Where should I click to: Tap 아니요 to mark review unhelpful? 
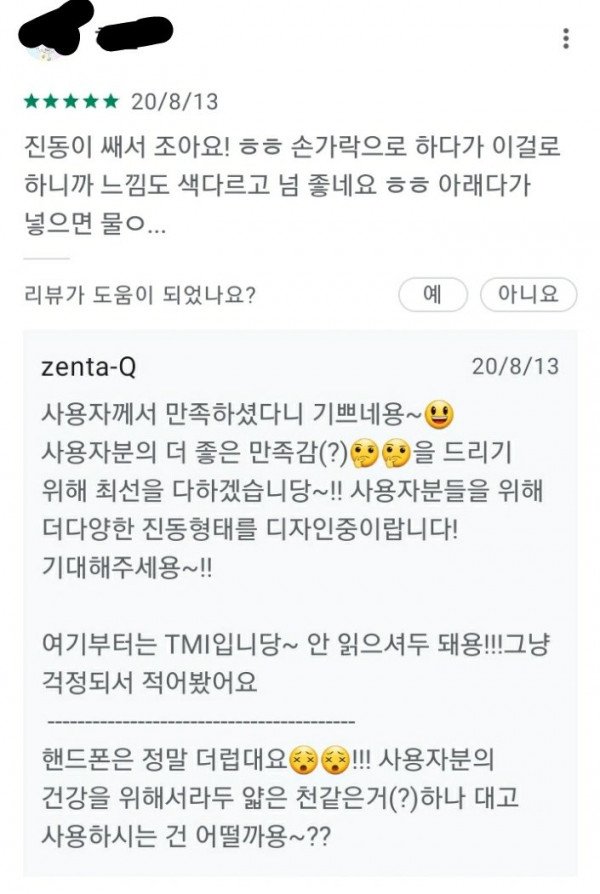click(x=528, y=295)
